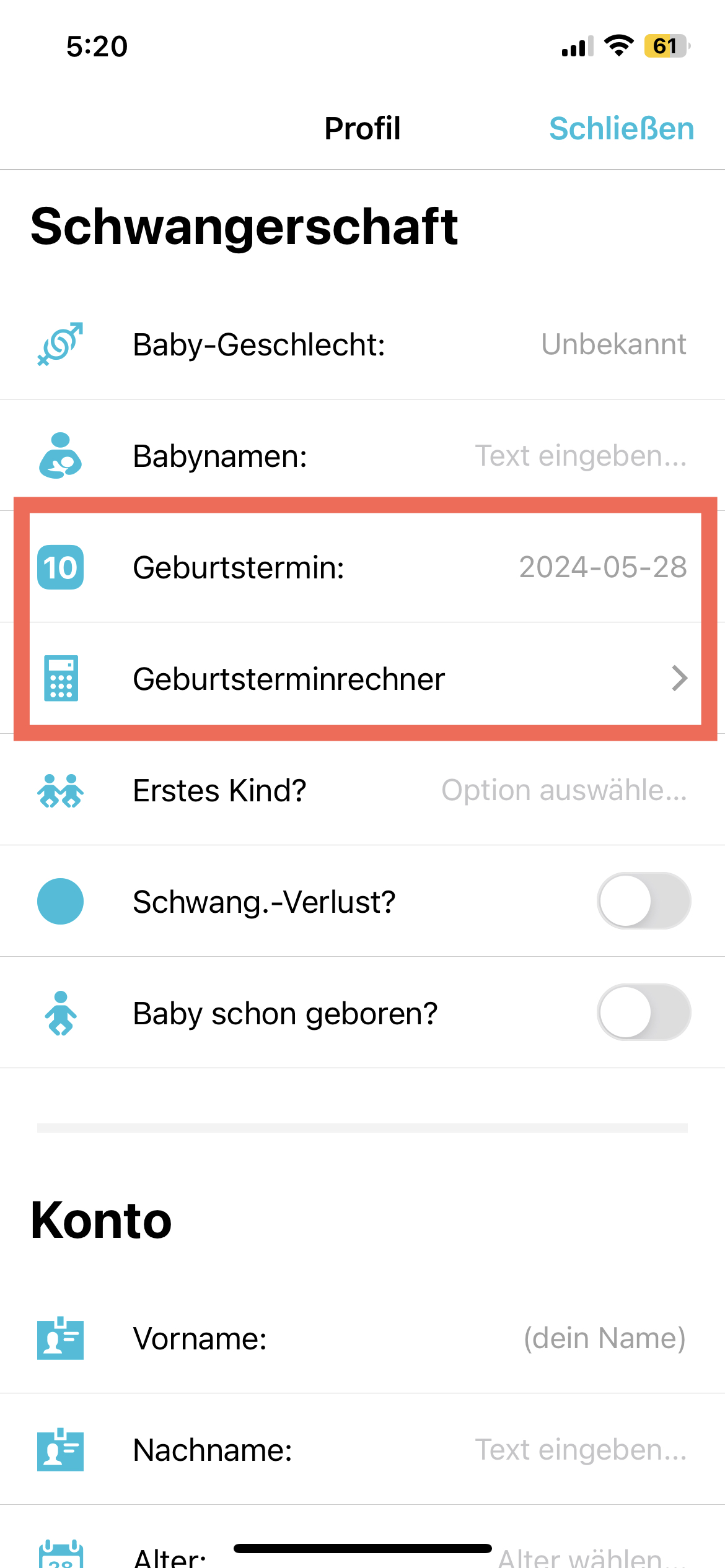Edit the Vorname field
This screenshot has width=725, height=1568.
[362, 1338]
